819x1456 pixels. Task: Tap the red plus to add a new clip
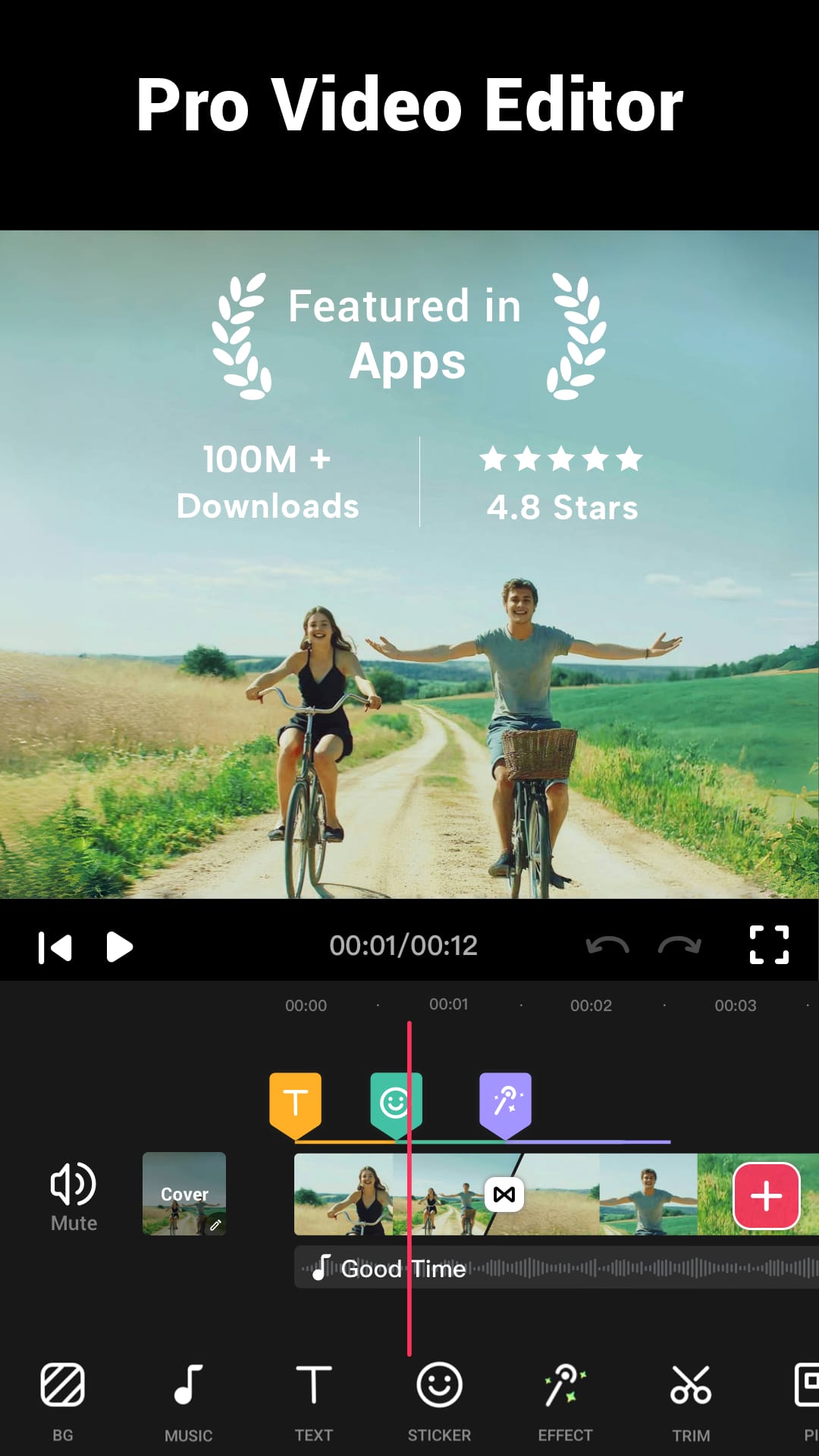tap(766, 1195)
